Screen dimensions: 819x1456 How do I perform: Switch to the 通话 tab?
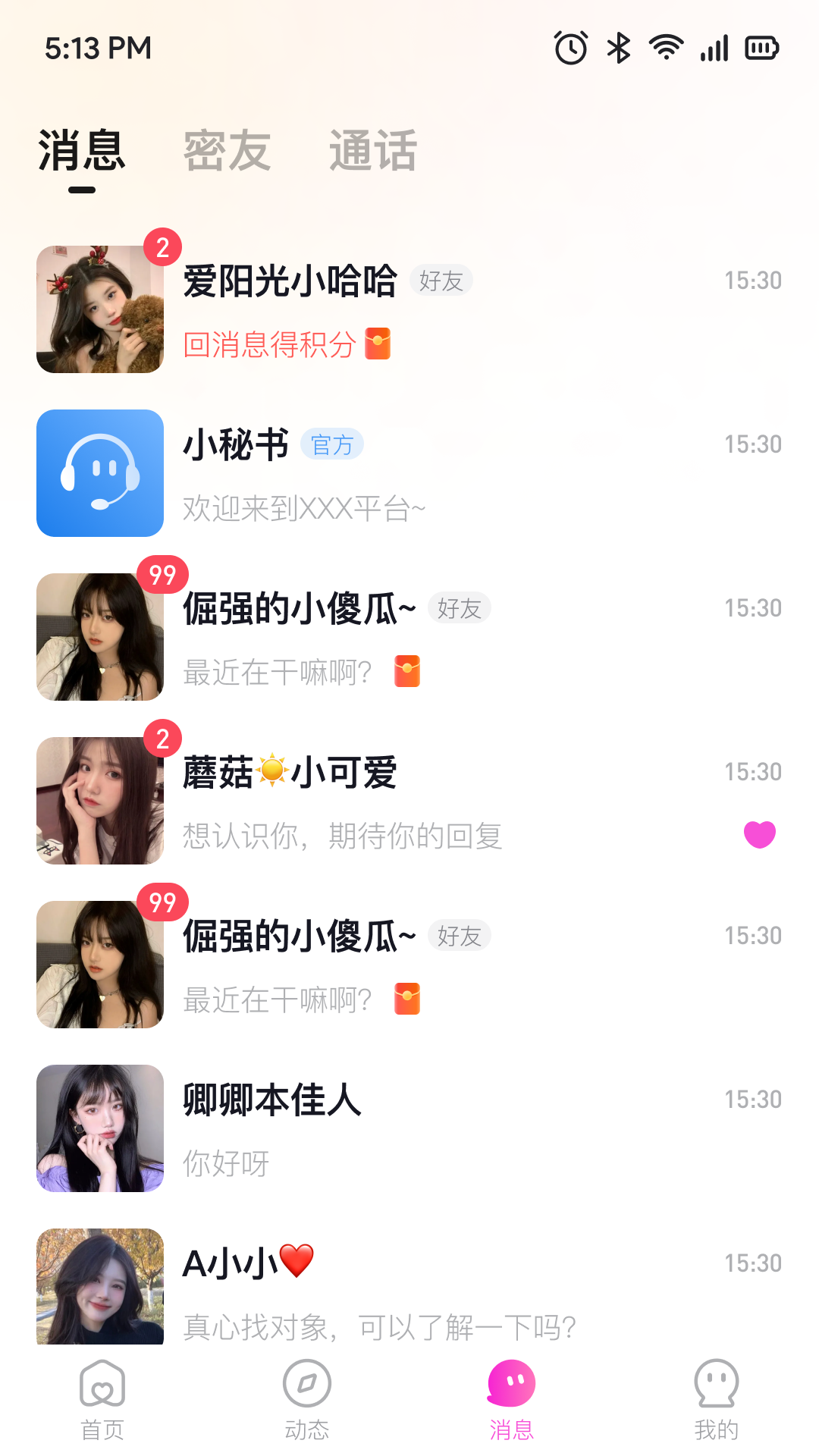[372, 150]
